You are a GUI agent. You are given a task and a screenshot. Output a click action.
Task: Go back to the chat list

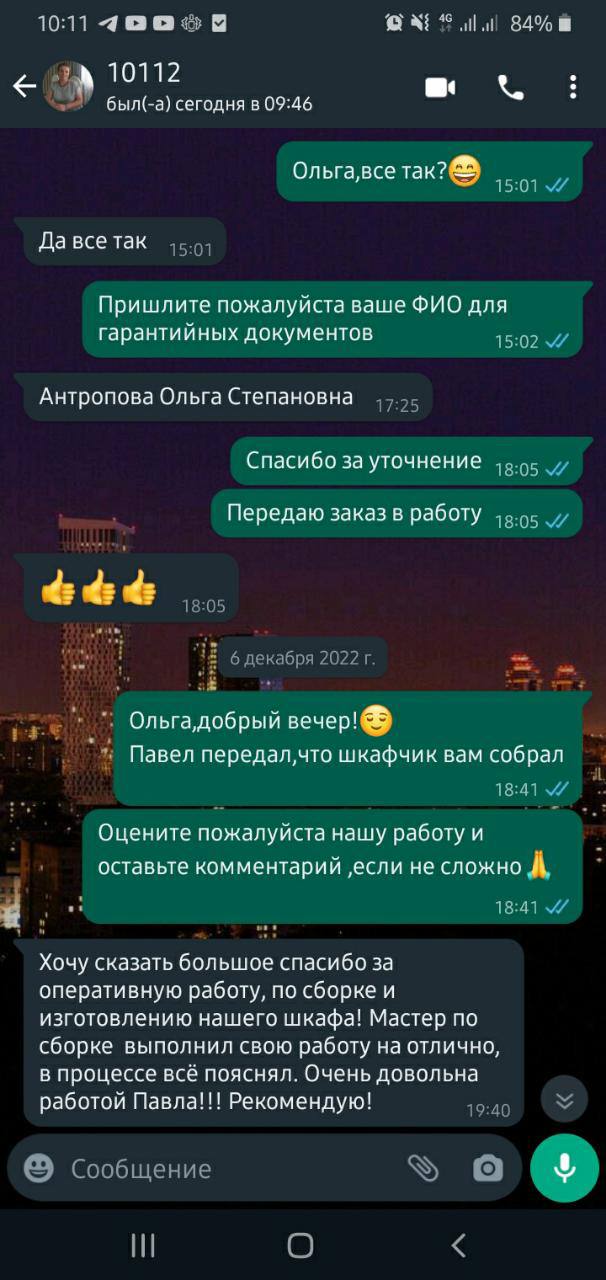point(24,87)
